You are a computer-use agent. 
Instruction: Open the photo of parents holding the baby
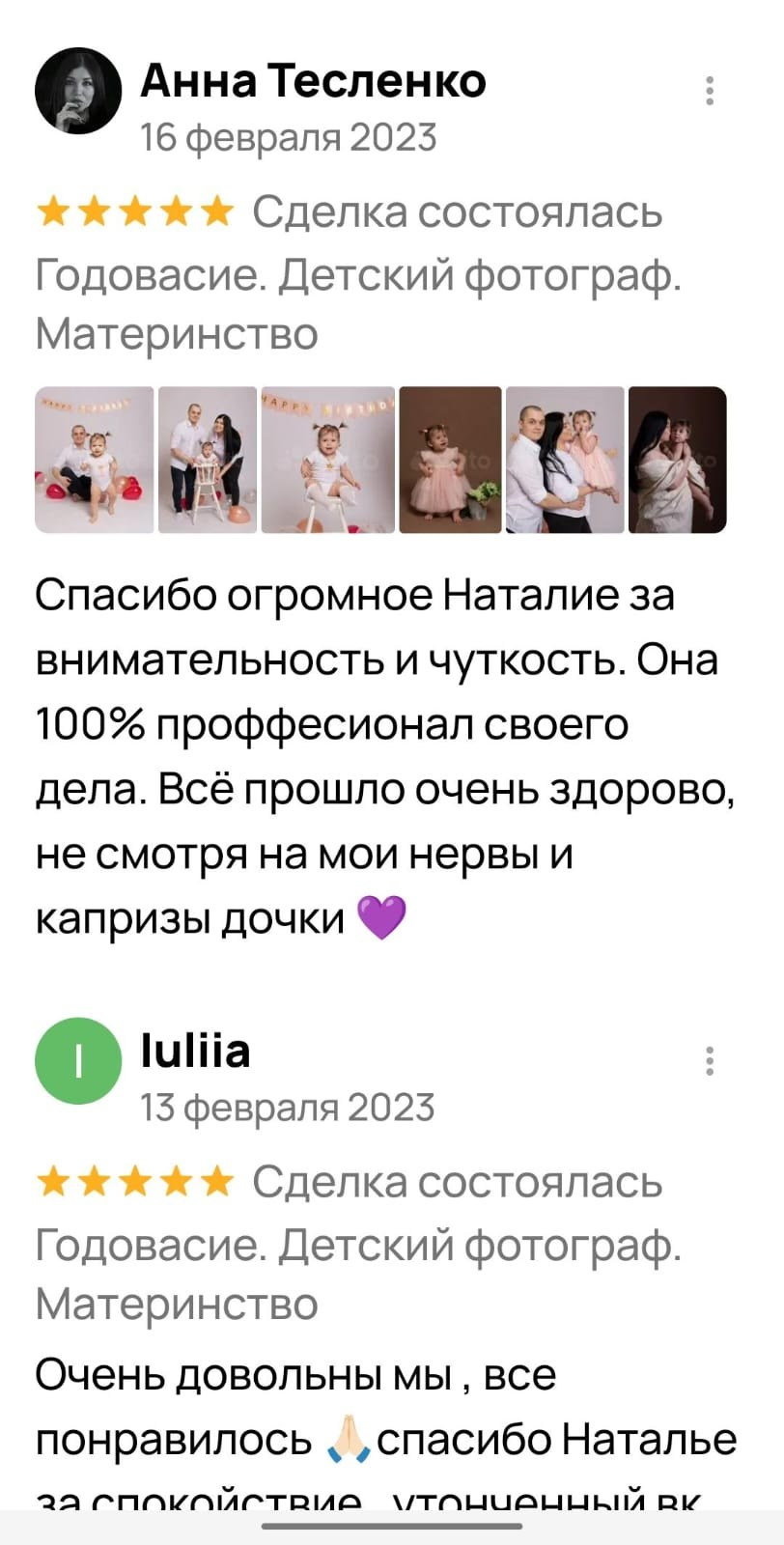(565, 460)
